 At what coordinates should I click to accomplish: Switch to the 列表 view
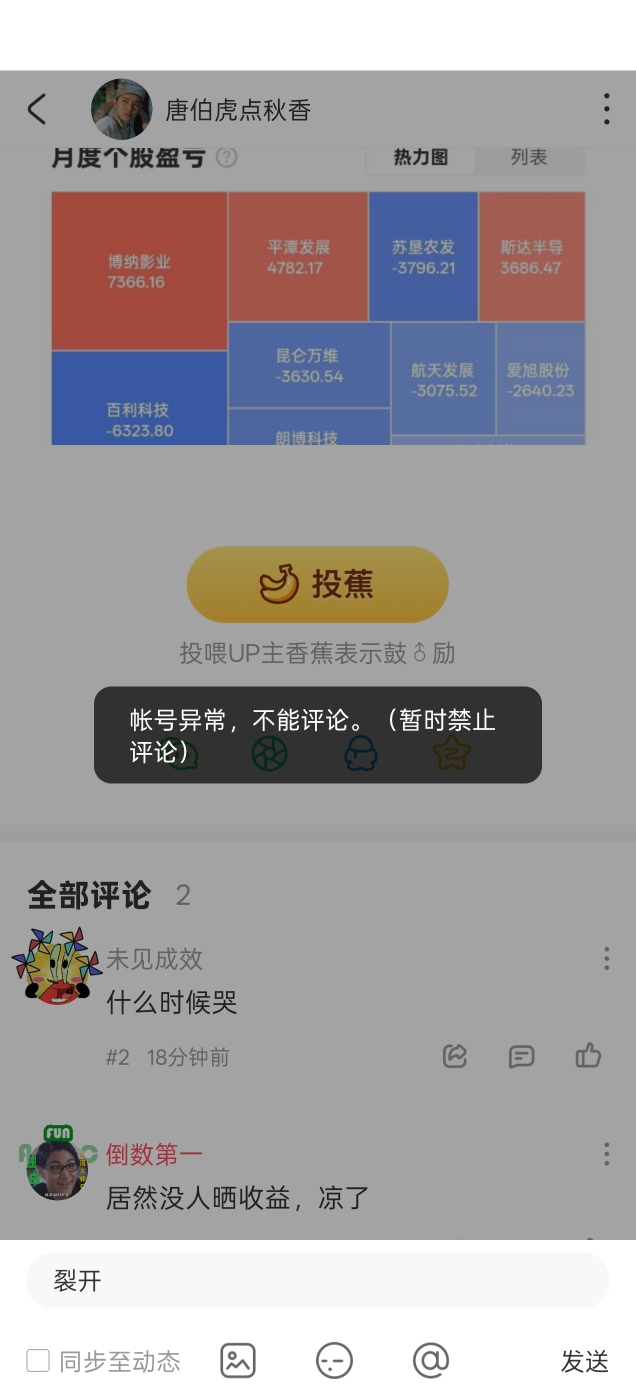[x=529, y=158]
